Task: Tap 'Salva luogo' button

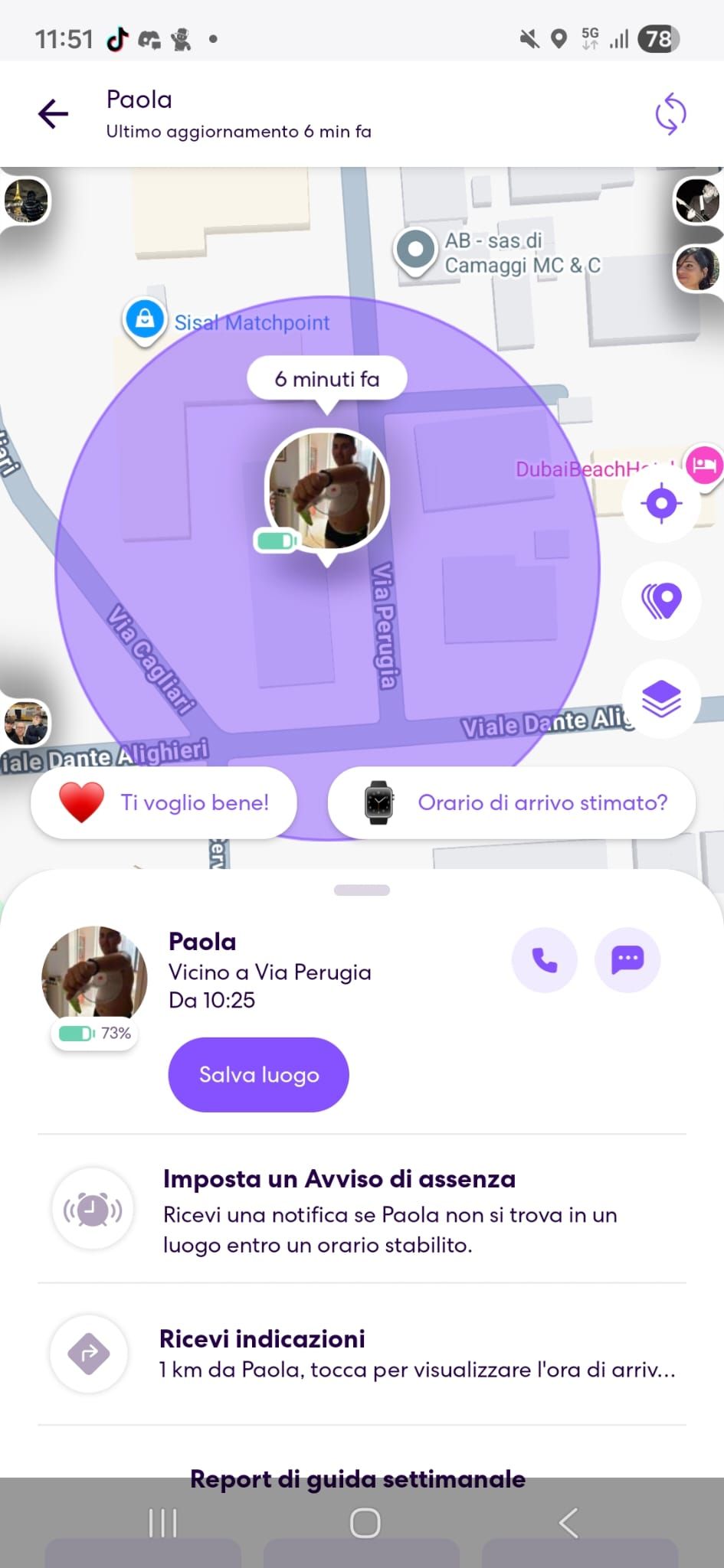Action: point(258,1074)
